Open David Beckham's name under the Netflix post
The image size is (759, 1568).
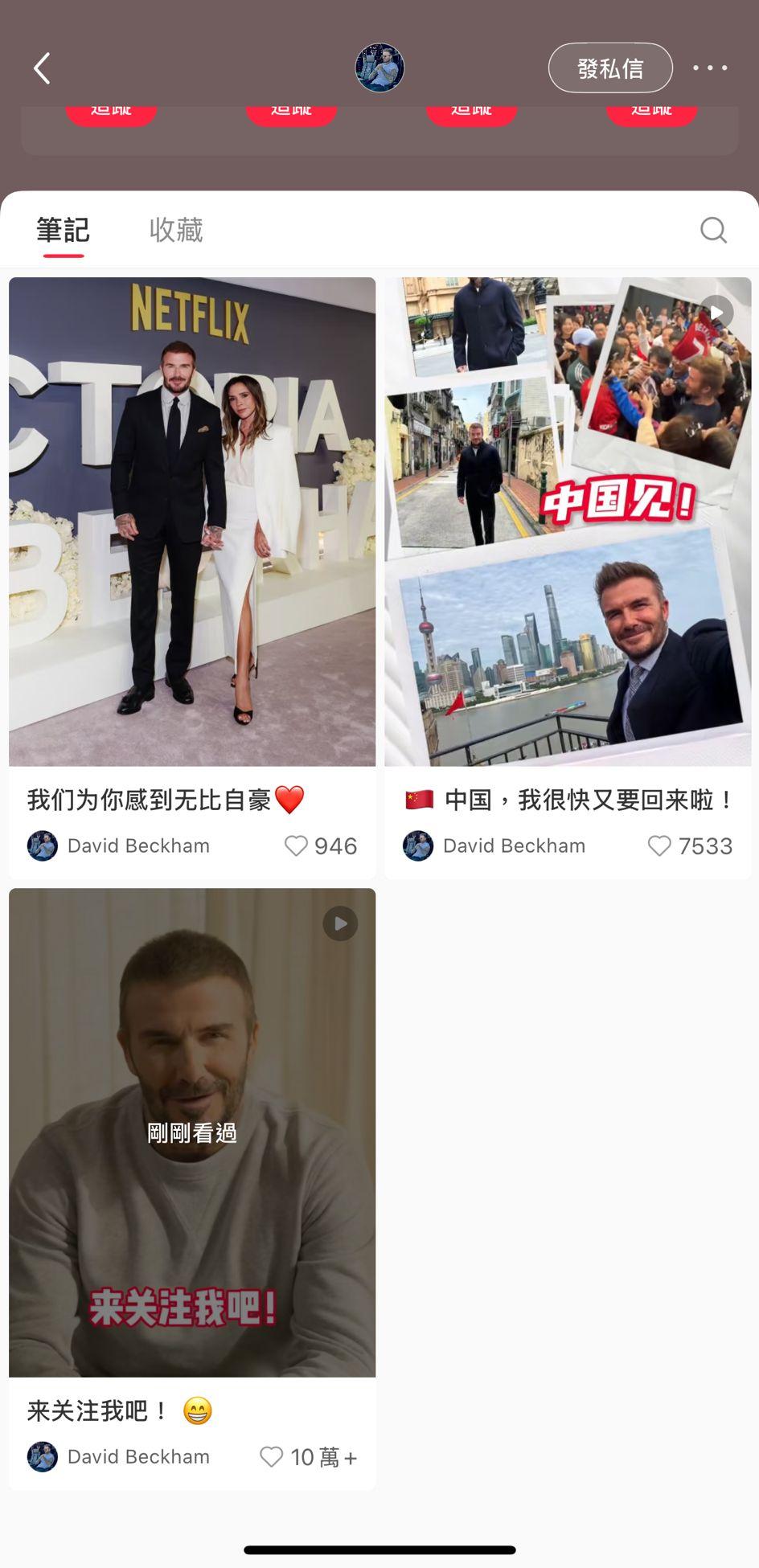[x=138, y=845]
